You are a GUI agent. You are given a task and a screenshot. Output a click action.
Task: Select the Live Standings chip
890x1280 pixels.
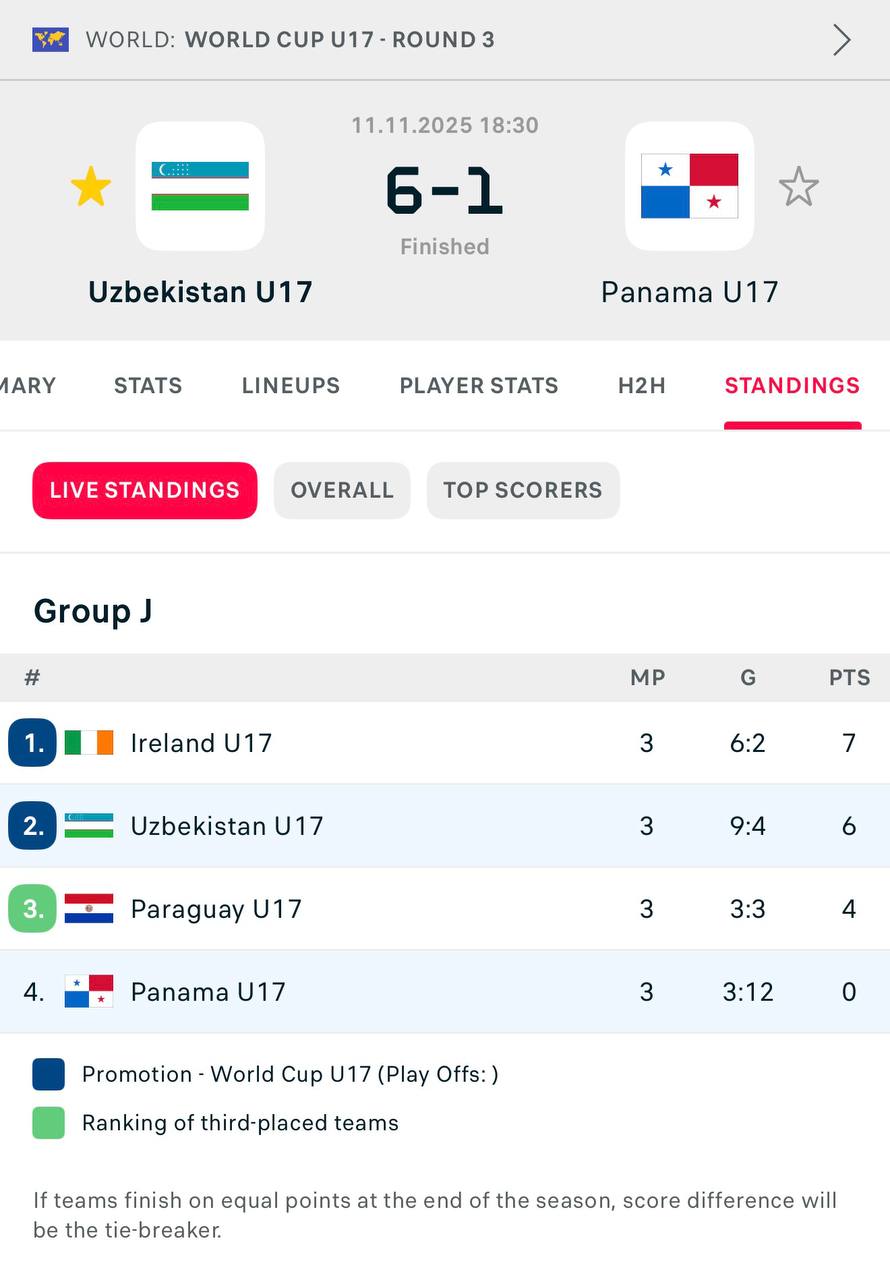tap(145, 490)
